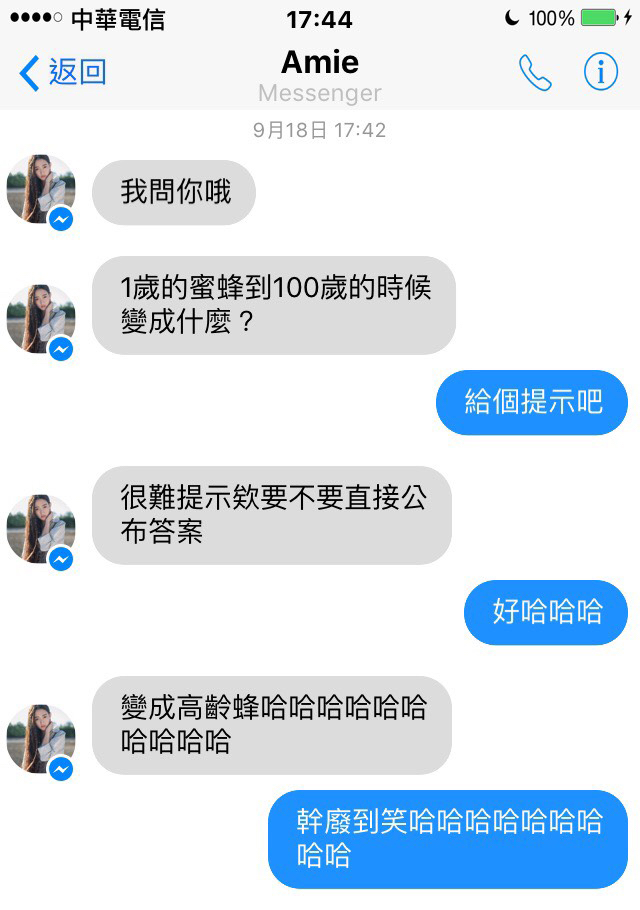Go back via the 返回 button
This screenshot has height=910, width=640.
[x=62, y=72]
